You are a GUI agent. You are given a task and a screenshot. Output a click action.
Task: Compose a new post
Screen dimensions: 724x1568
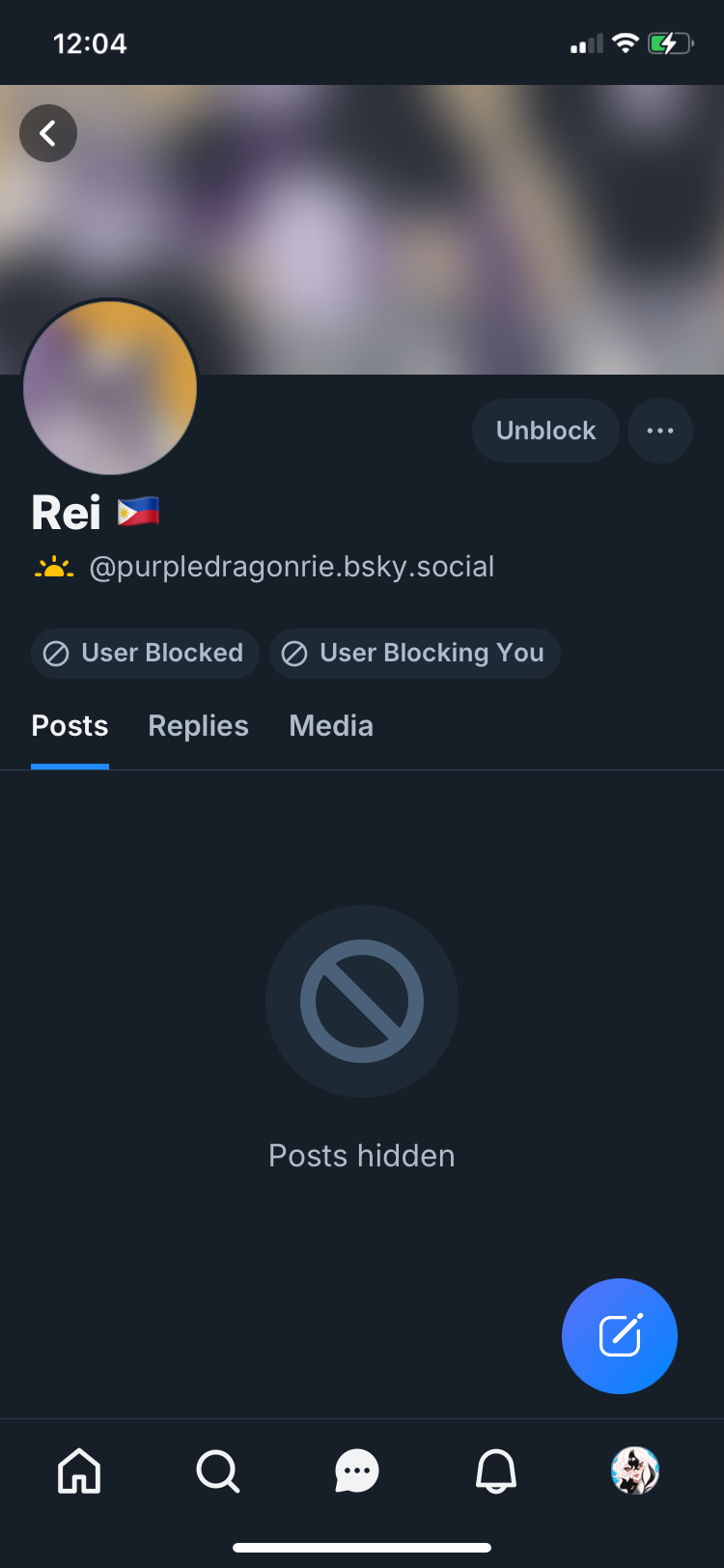click(620, 1336)
